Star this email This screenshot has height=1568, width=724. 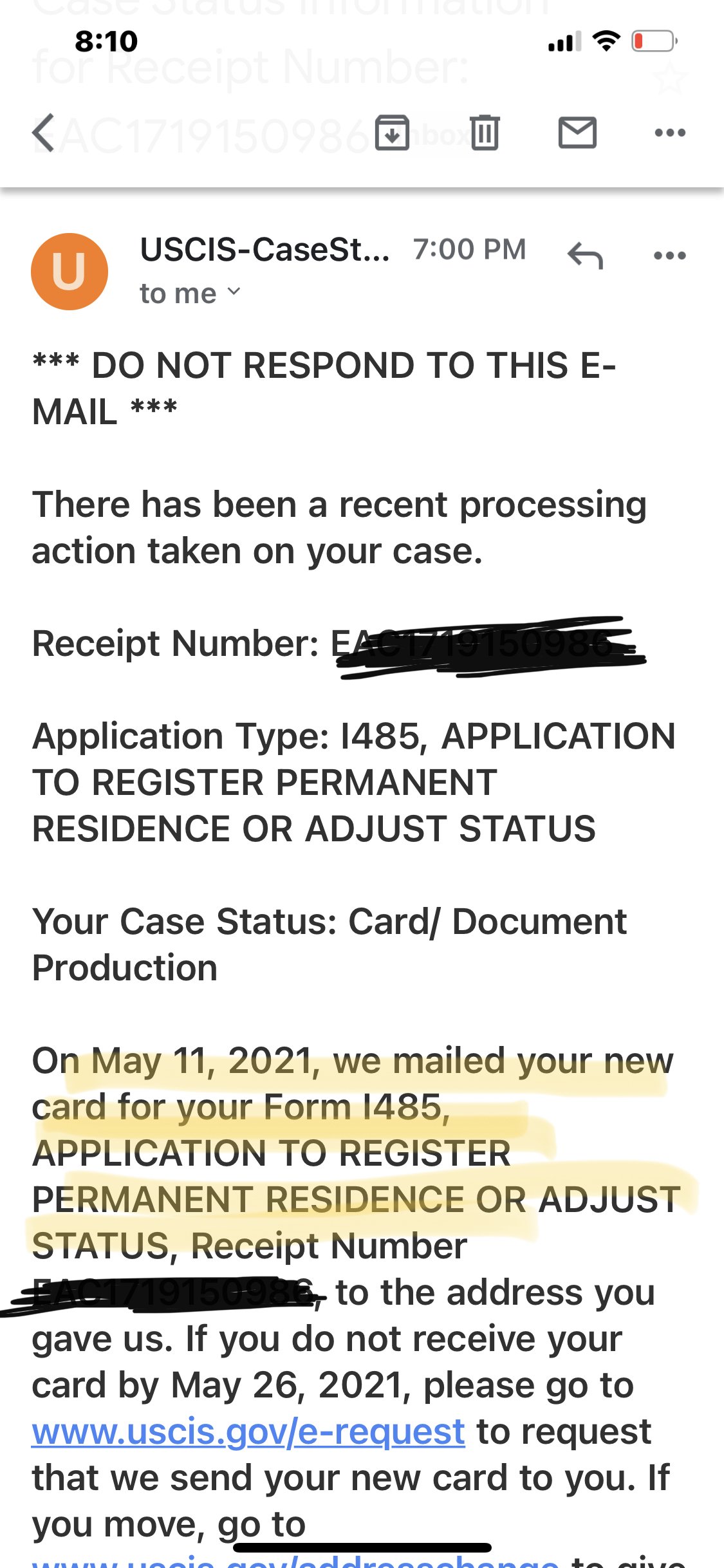tap(669, 78)
